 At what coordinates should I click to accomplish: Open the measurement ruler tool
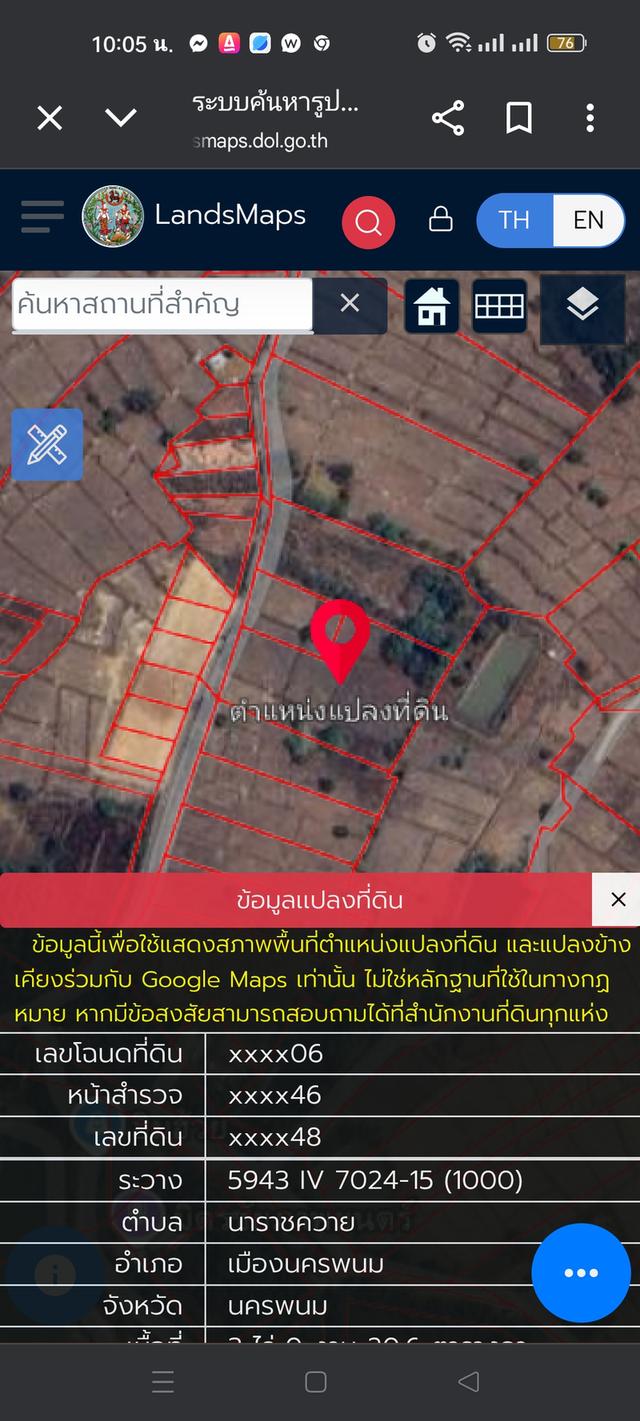tap(46, 444)
